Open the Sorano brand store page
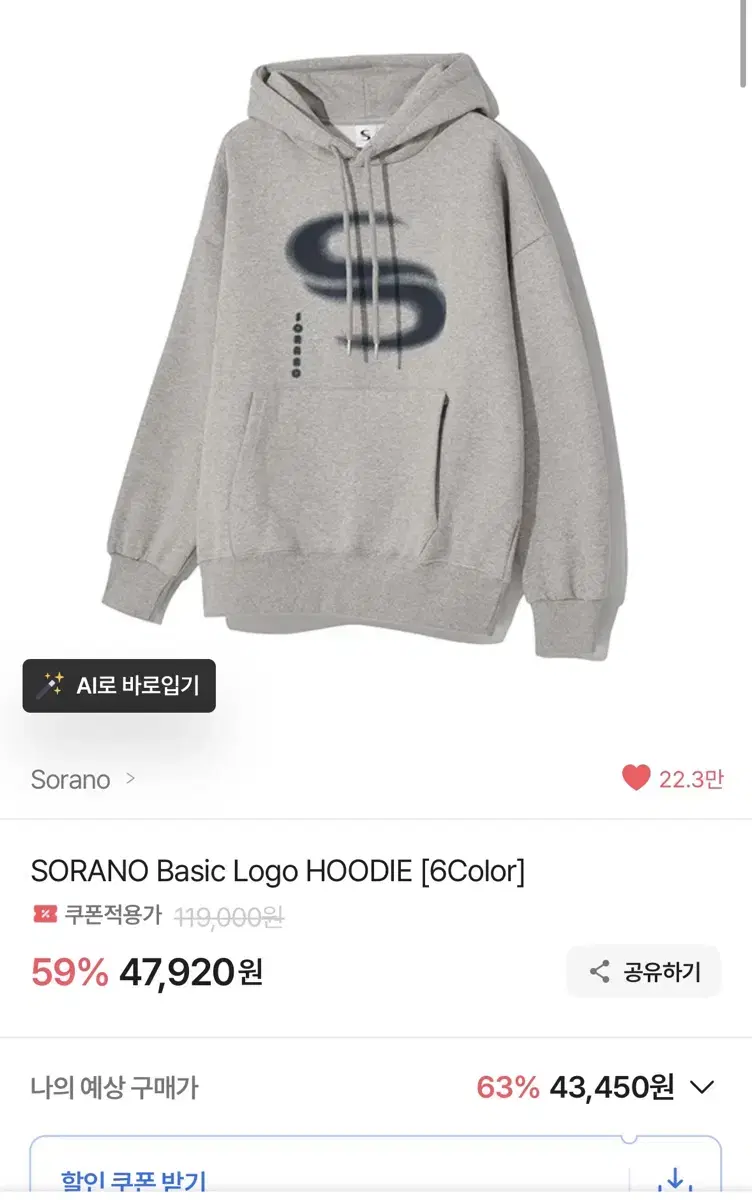 click(70, 779)
